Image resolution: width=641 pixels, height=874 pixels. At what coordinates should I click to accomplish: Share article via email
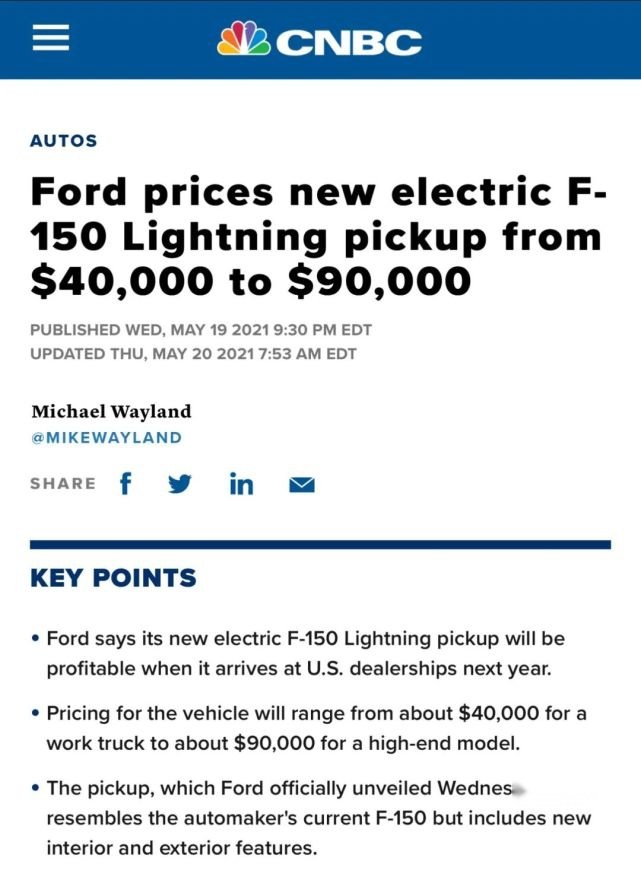(x=301, y=485)
